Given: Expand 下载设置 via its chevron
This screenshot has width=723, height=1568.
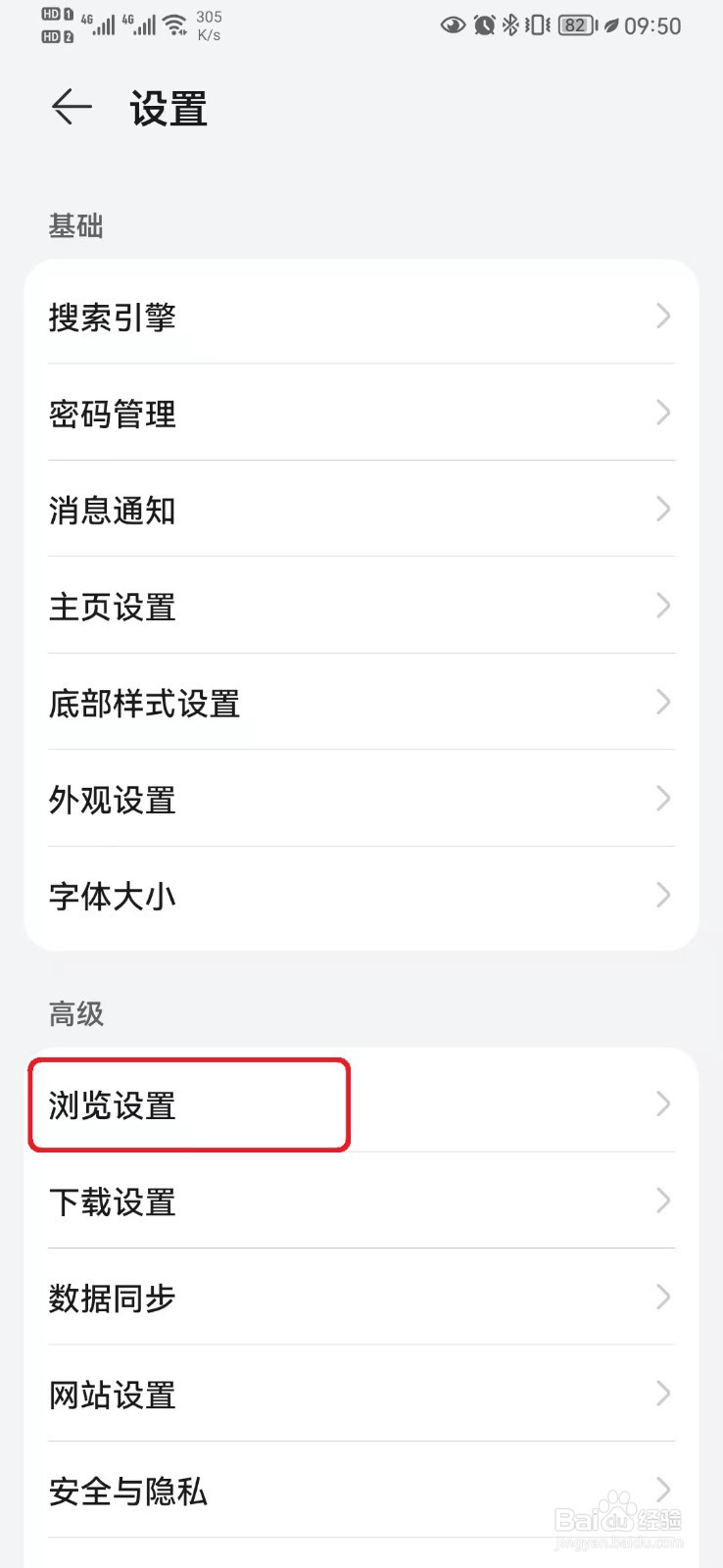Looking at the screenshot, I should [x=663, y=1201].
